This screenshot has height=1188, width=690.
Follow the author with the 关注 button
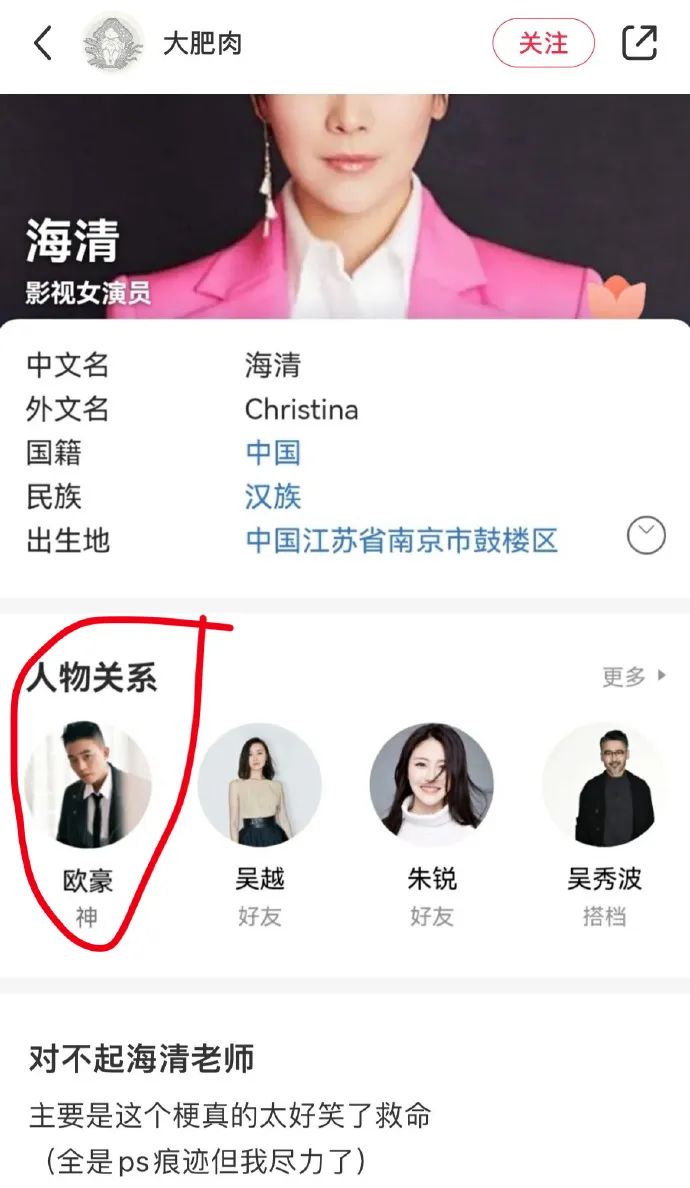543,43
